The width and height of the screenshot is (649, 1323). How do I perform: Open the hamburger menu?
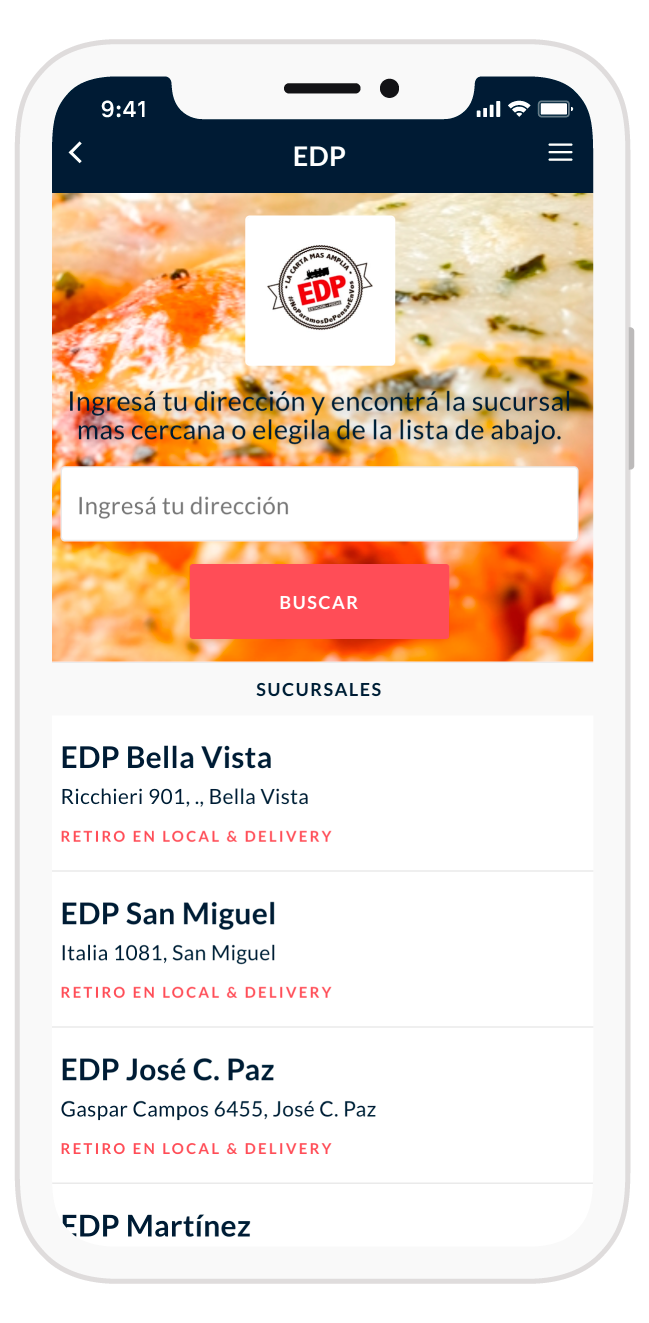560,153
